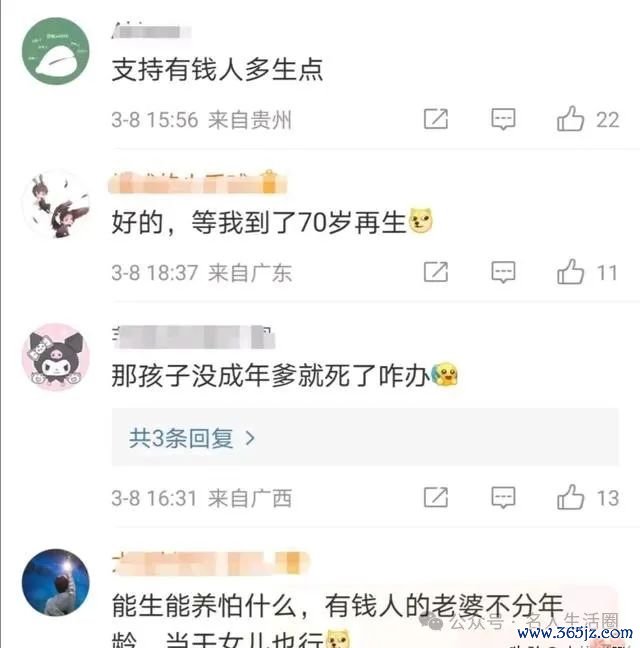The image size is (640, 648).
Task: Like the comment about 70岁再生
Action: click(571, 271)
